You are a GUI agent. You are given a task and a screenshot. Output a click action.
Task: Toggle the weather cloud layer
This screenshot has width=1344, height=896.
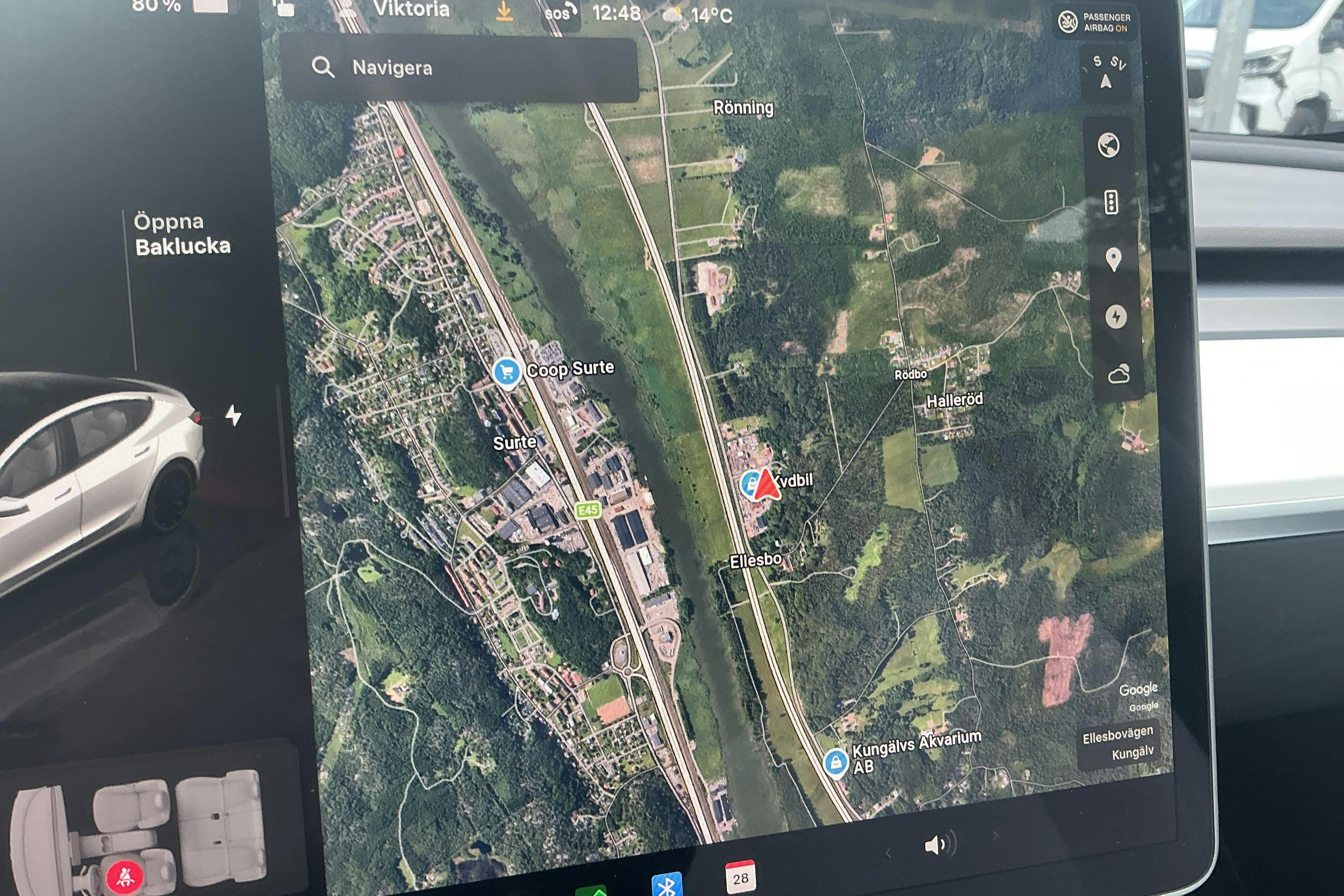(x=1118, y=375)
